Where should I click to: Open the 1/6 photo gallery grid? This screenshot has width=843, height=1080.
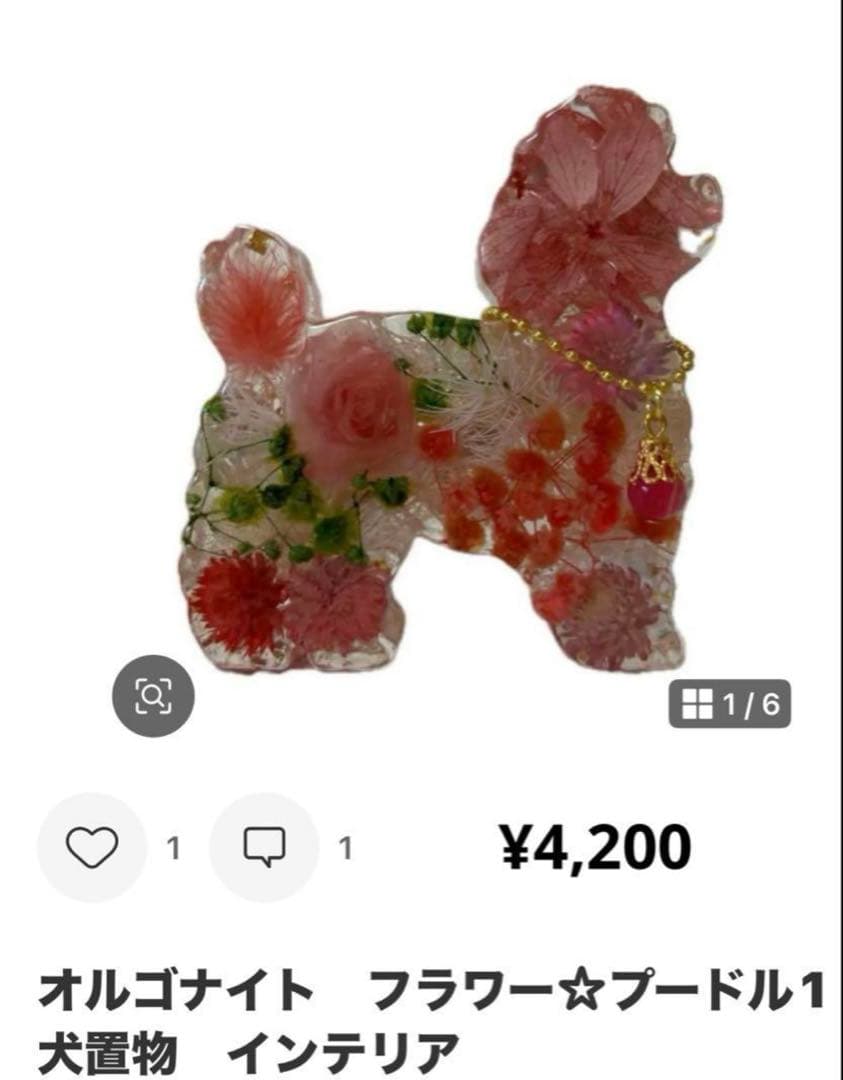pyautogui.click(x=729, y=705)
